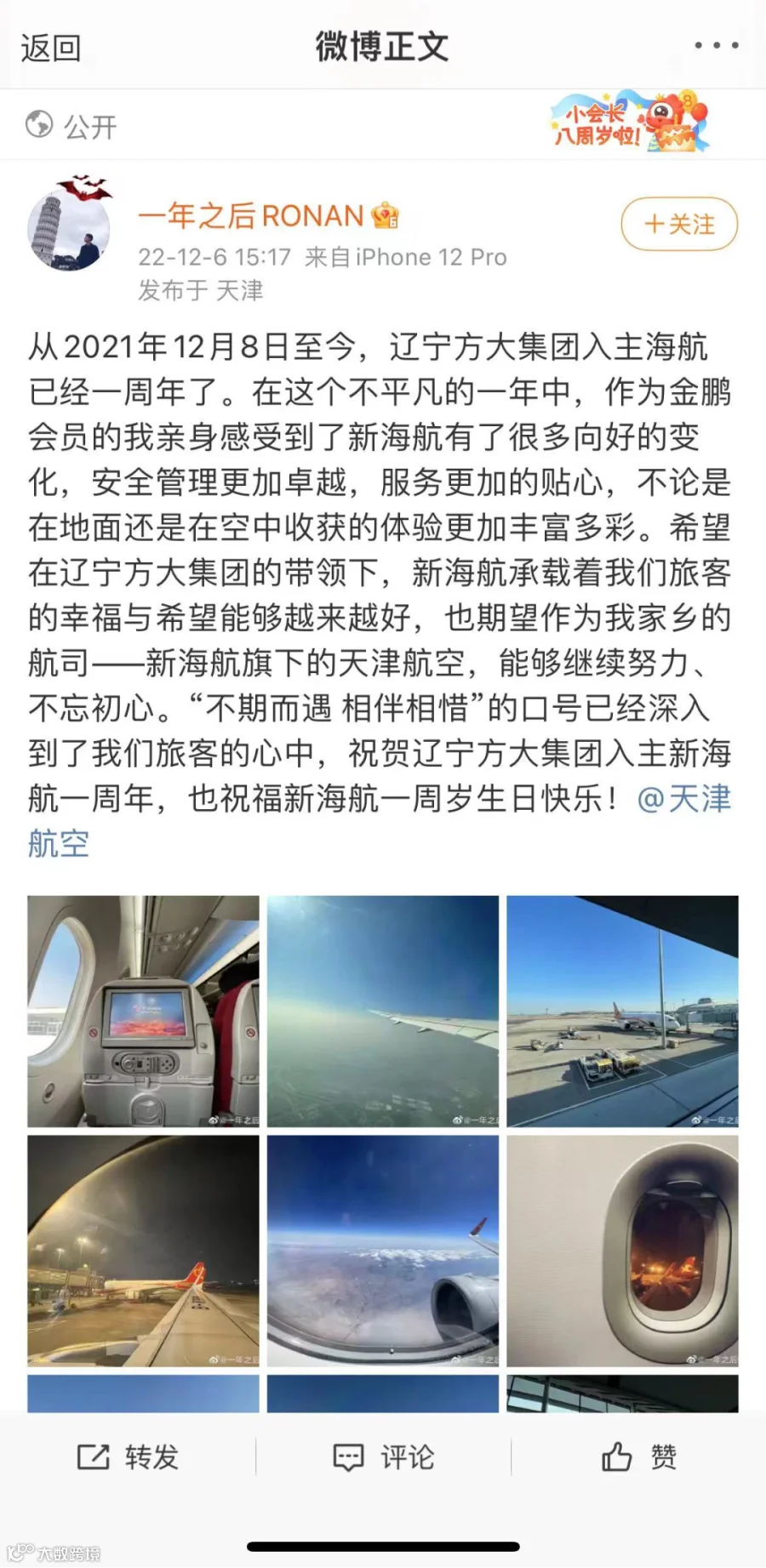View the photo of wing above clouds
Screen dimensions: 766x1568
point(383,1011)
